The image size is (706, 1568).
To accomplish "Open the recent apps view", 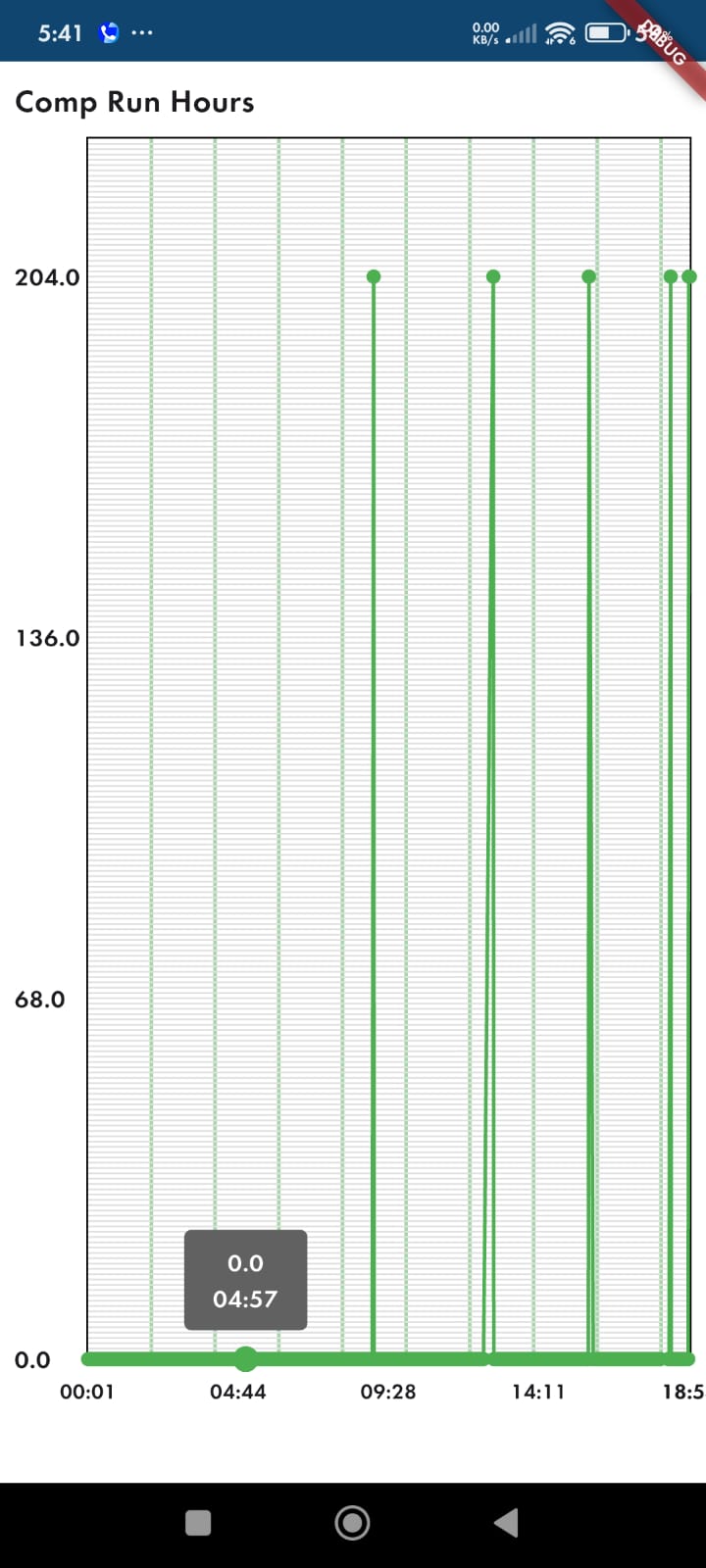I will coord(198,1522).
